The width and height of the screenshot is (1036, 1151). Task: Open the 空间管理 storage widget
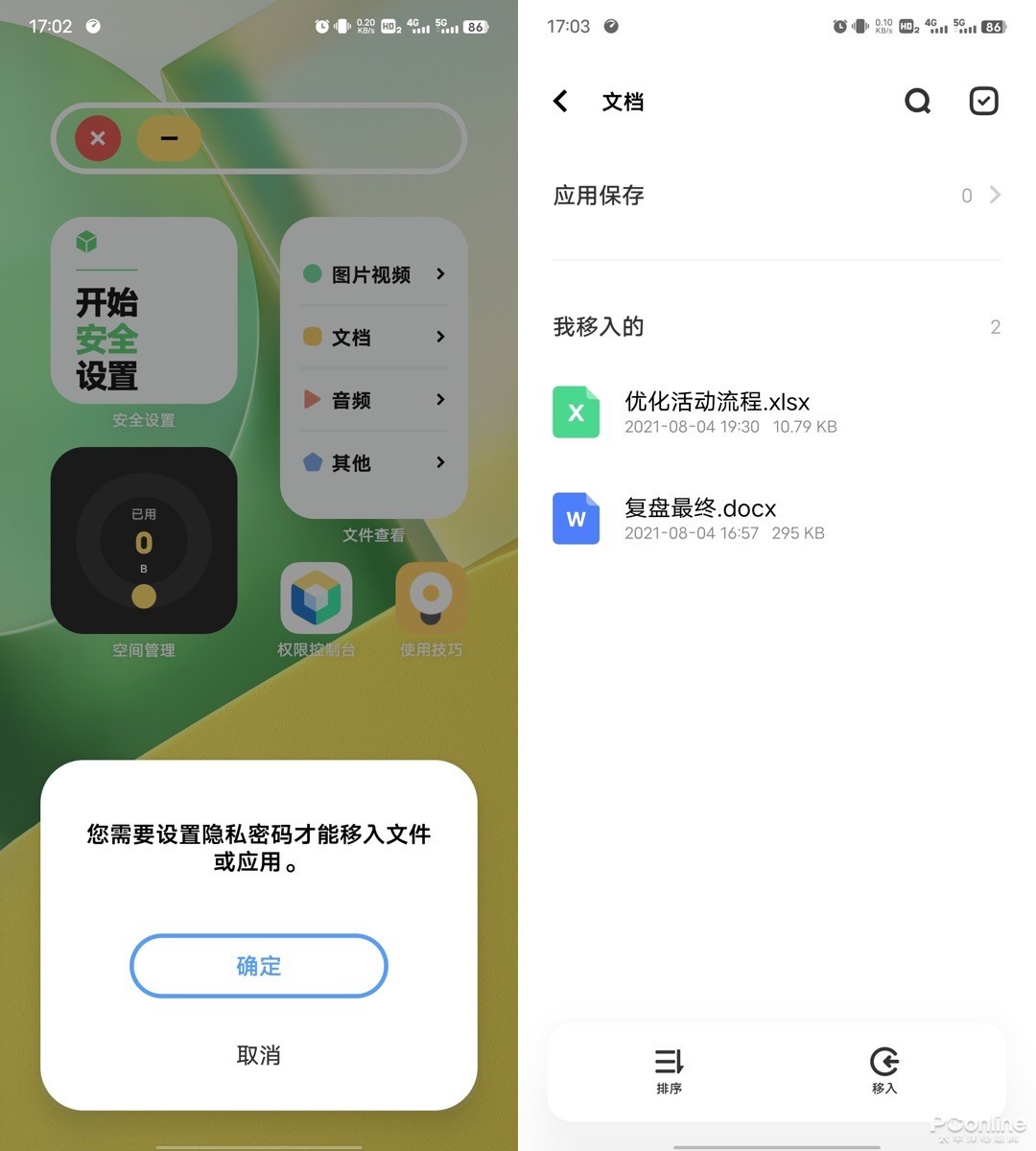pyautogui.click(x=144, y=541)
